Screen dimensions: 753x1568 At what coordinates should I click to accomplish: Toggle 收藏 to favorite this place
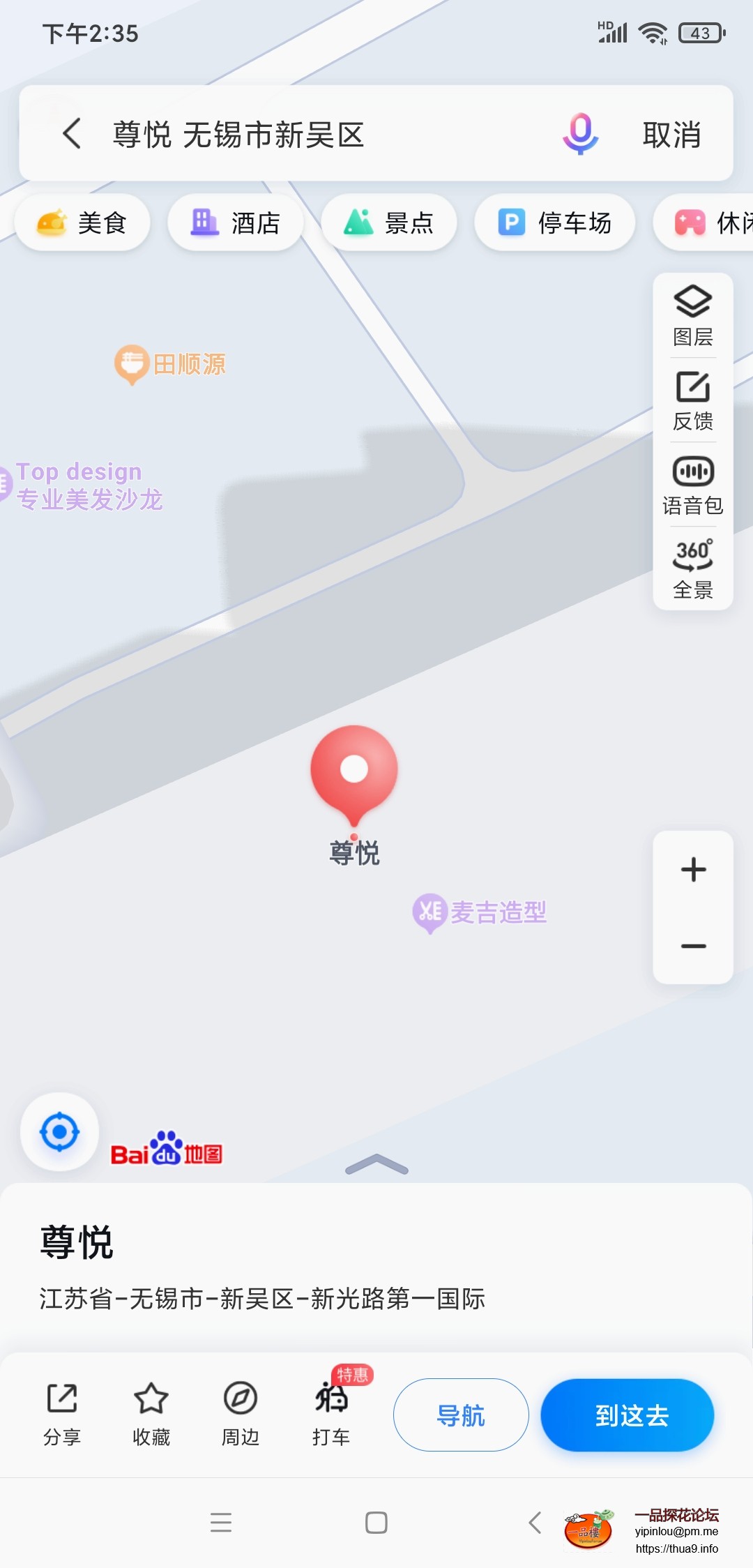click(152, 1412)
